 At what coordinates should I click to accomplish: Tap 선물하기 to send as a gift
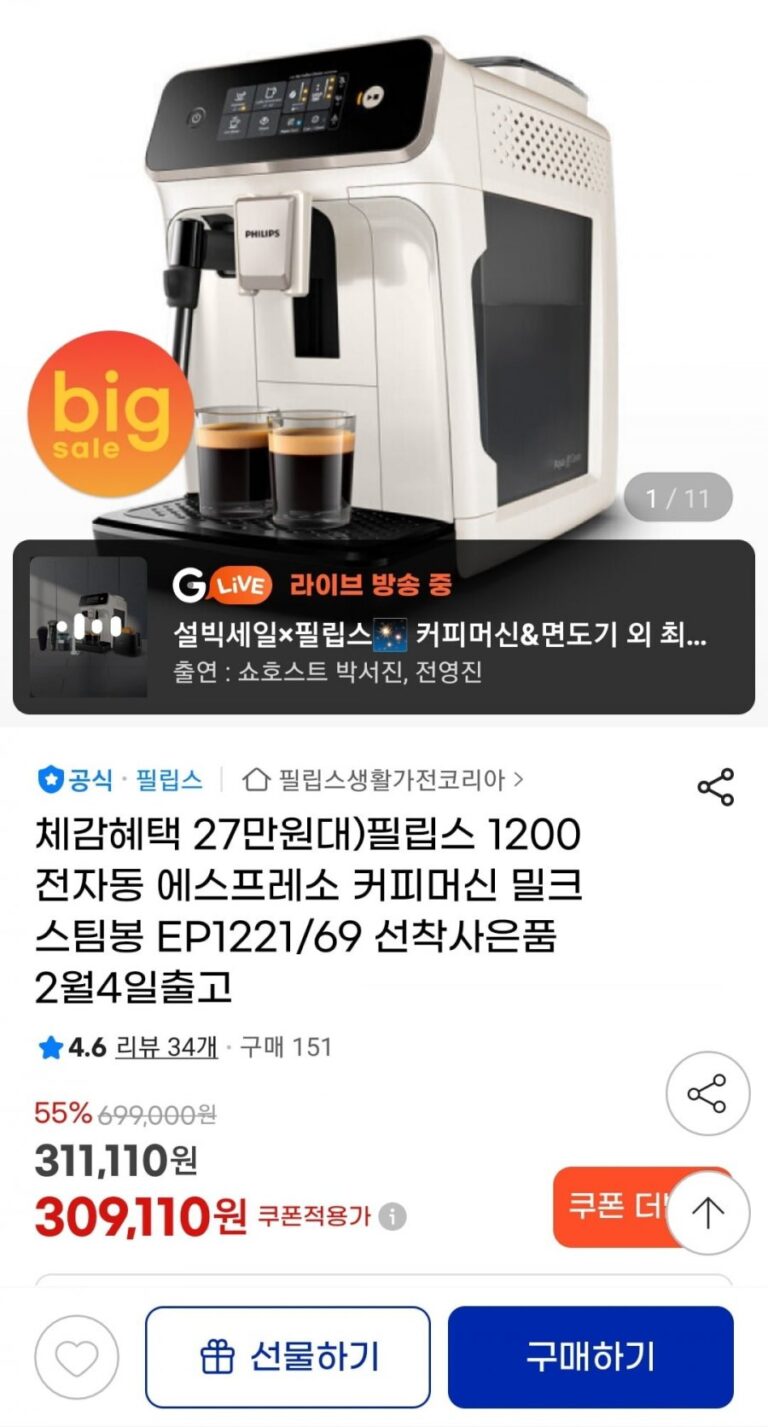tap(288, 1357)
